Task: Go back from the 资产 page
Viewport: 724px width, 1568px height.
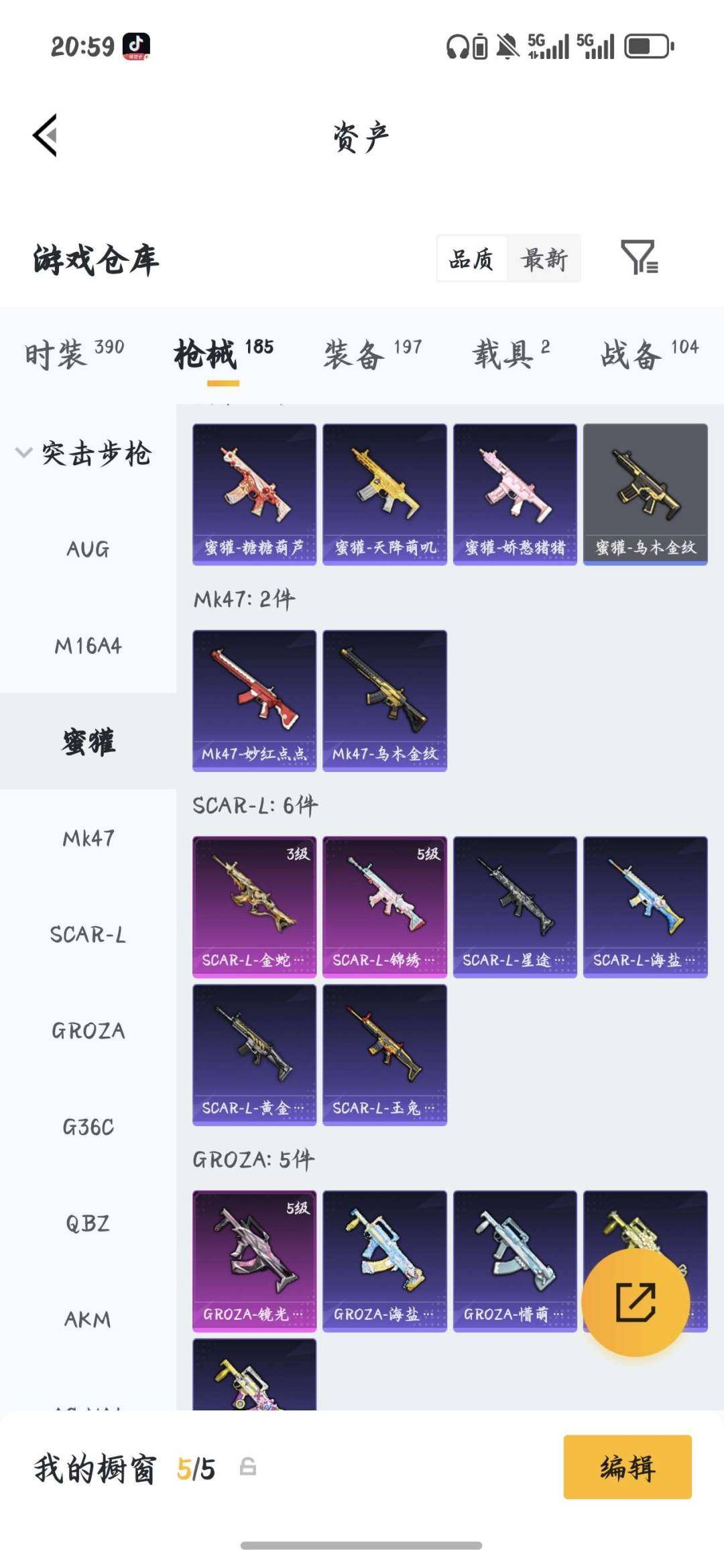Action: click(46, 135)
